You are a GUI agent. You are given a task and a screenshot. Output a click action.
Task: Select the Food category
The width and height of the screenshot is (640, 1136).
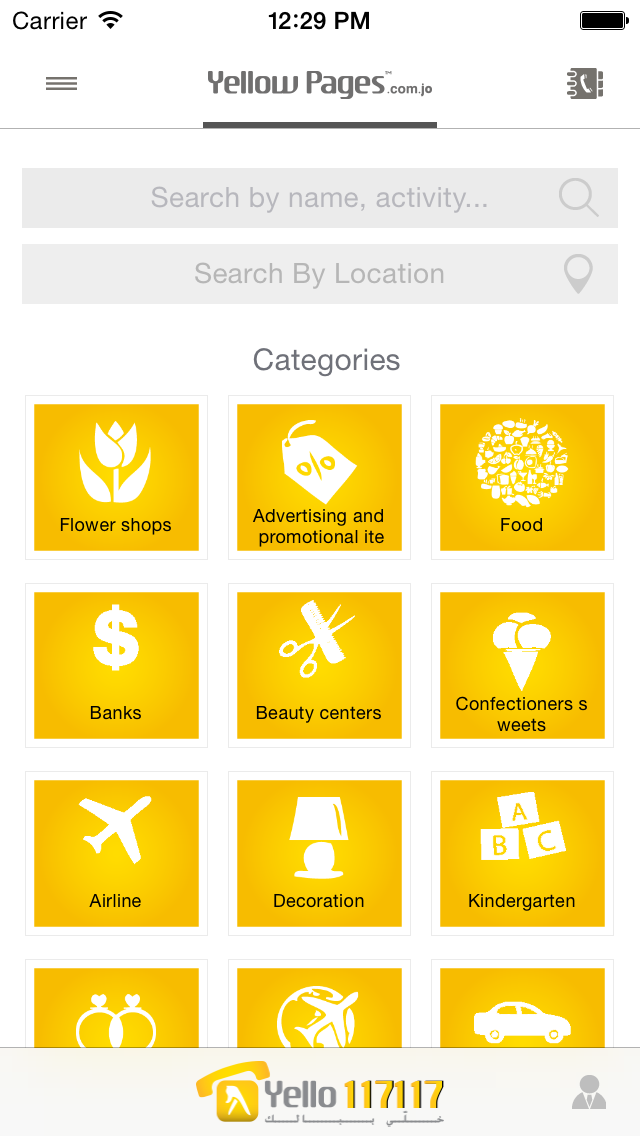523,477
